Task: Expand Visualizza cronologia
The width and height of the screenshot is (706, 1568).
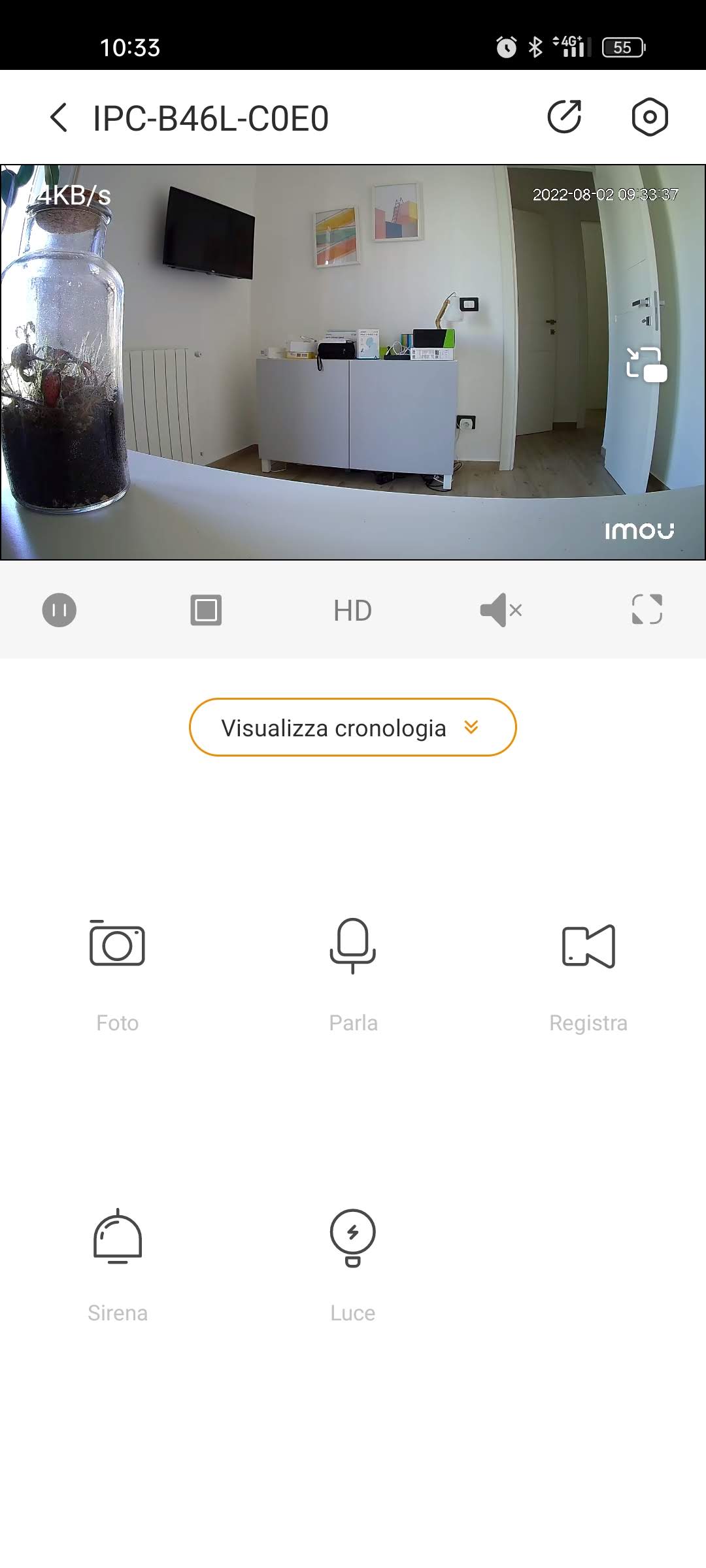Action: click(x=352, y=727)
